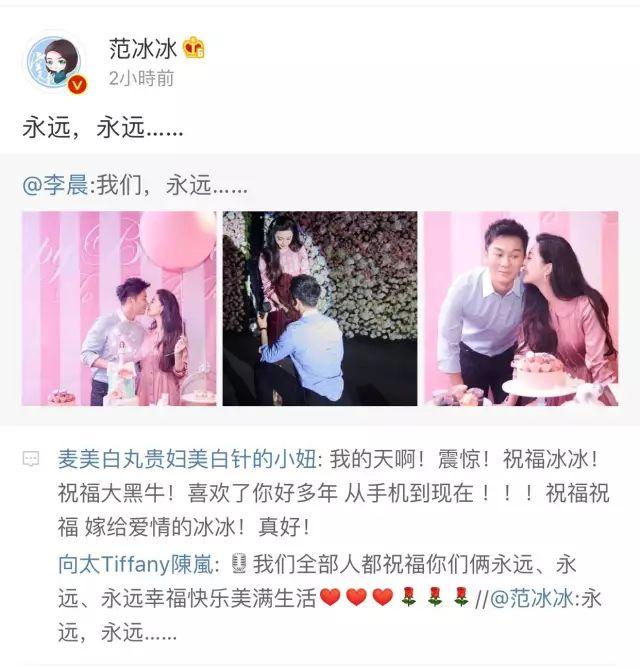The width and height of the screenshot is (640, 669).
Task: View the photo with the pink balloon
Action: coord(119,308)
